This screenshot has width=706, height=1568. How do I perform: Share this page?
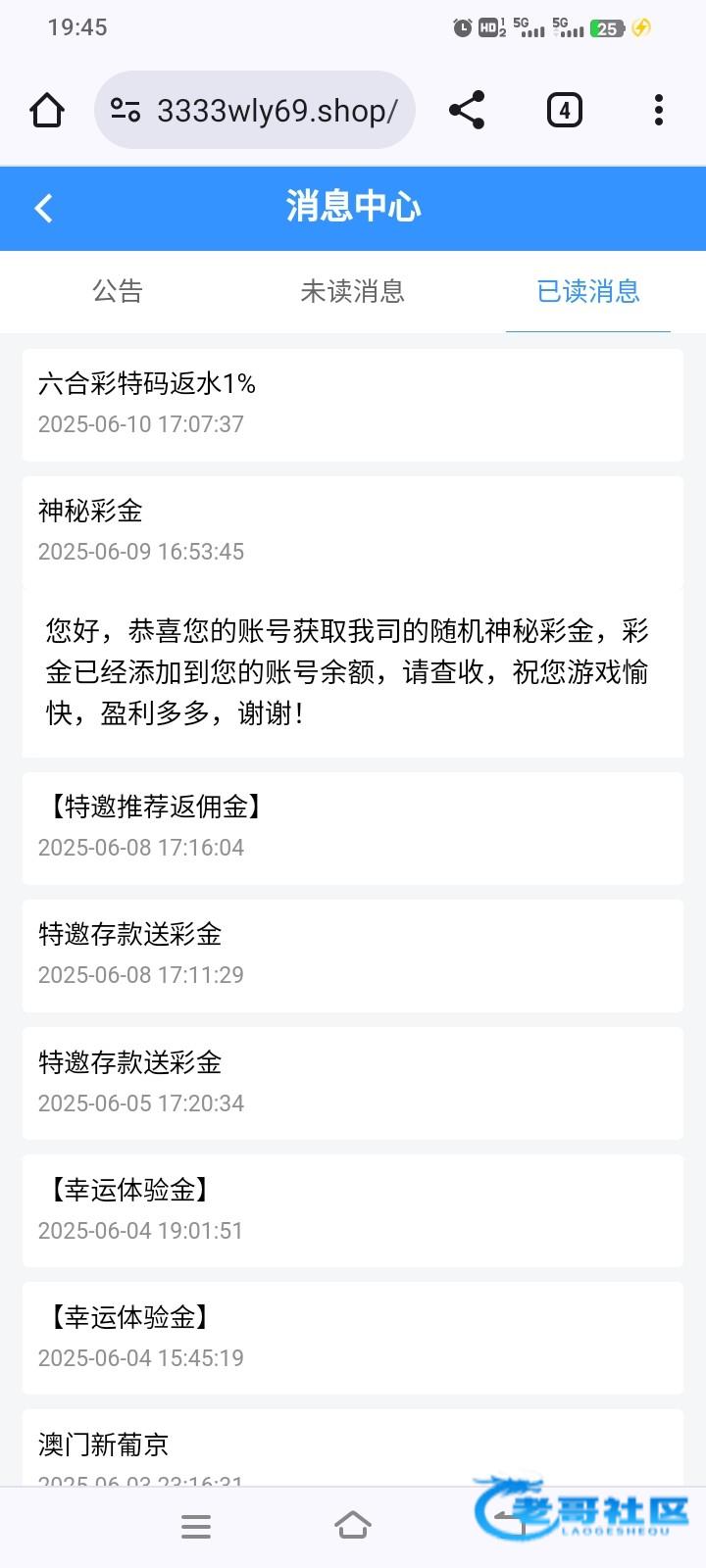coord(467,110)
